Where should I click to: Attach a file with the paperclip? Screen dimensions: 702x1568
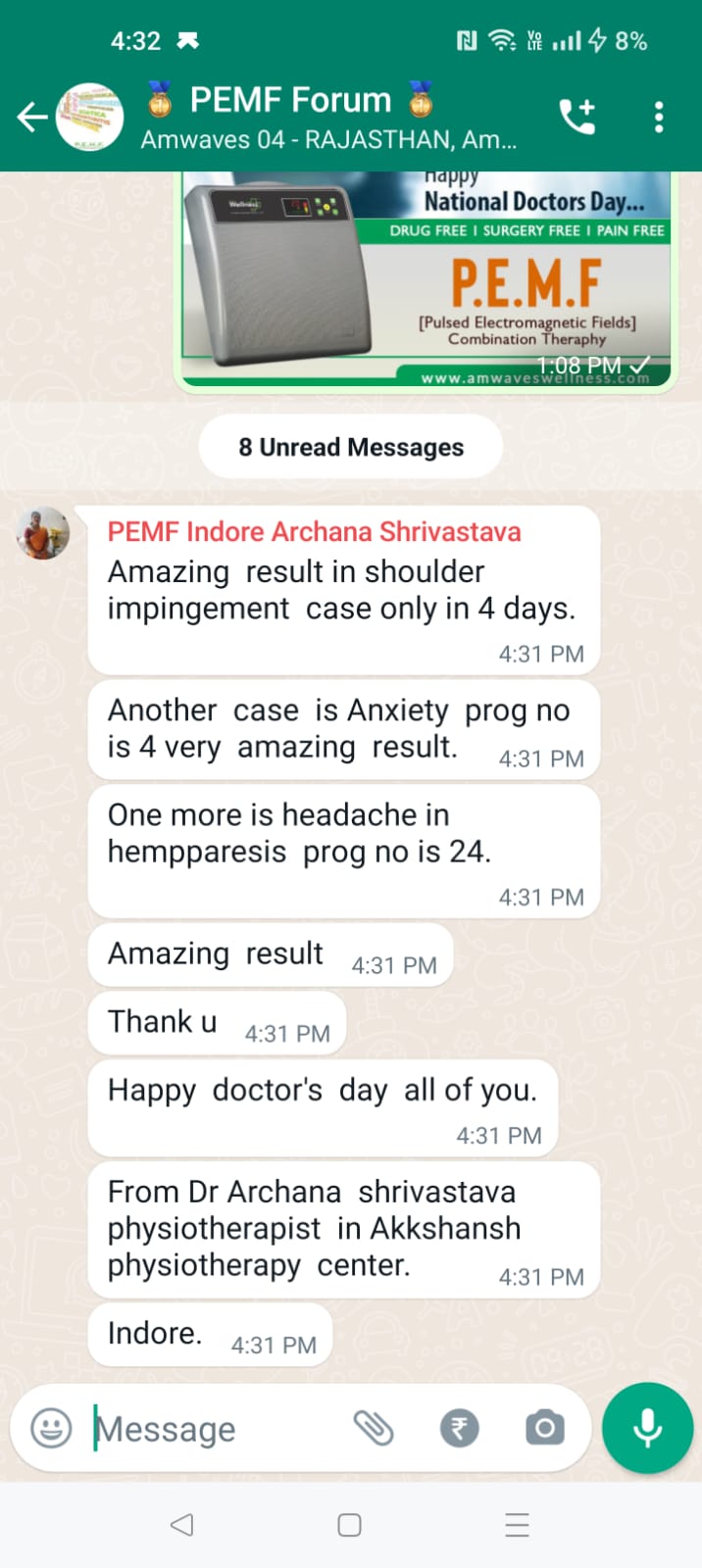[x=374, y=1428]
